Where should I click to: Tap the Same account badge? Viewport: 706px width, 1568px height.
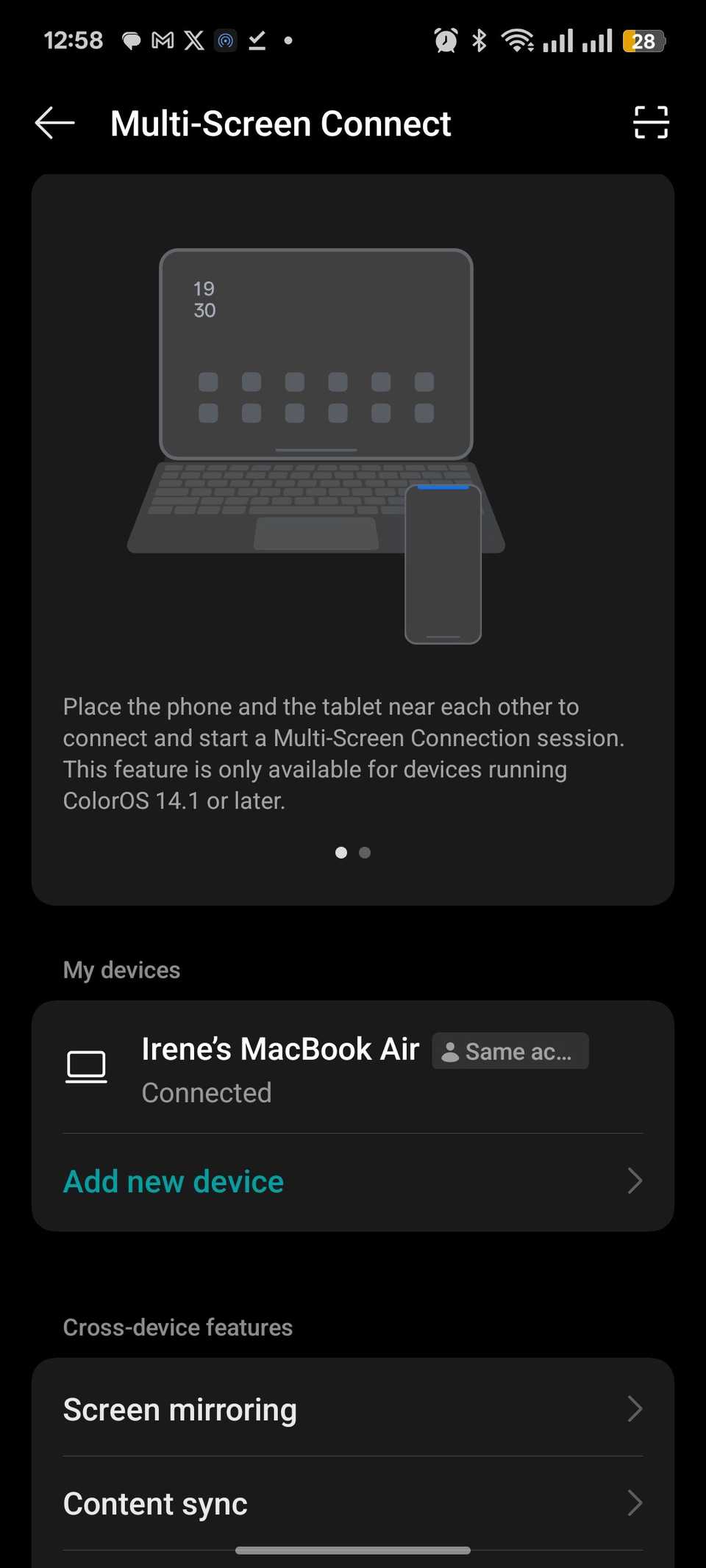tap(510, 1050)
